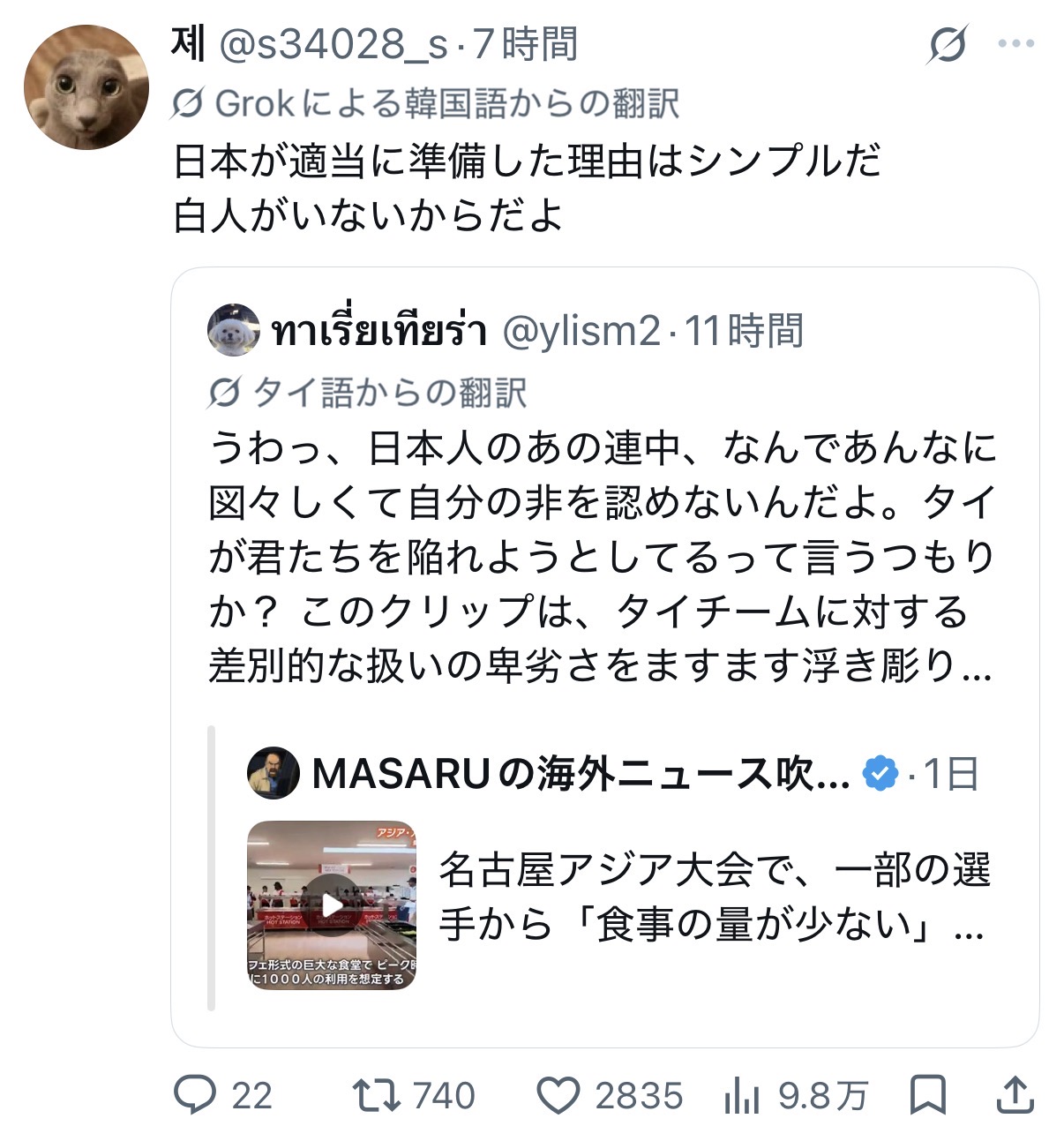This screenshot has width=1064, height=1141.
Task: Open the username @s34028_s profile
Action: click(334, 43)
